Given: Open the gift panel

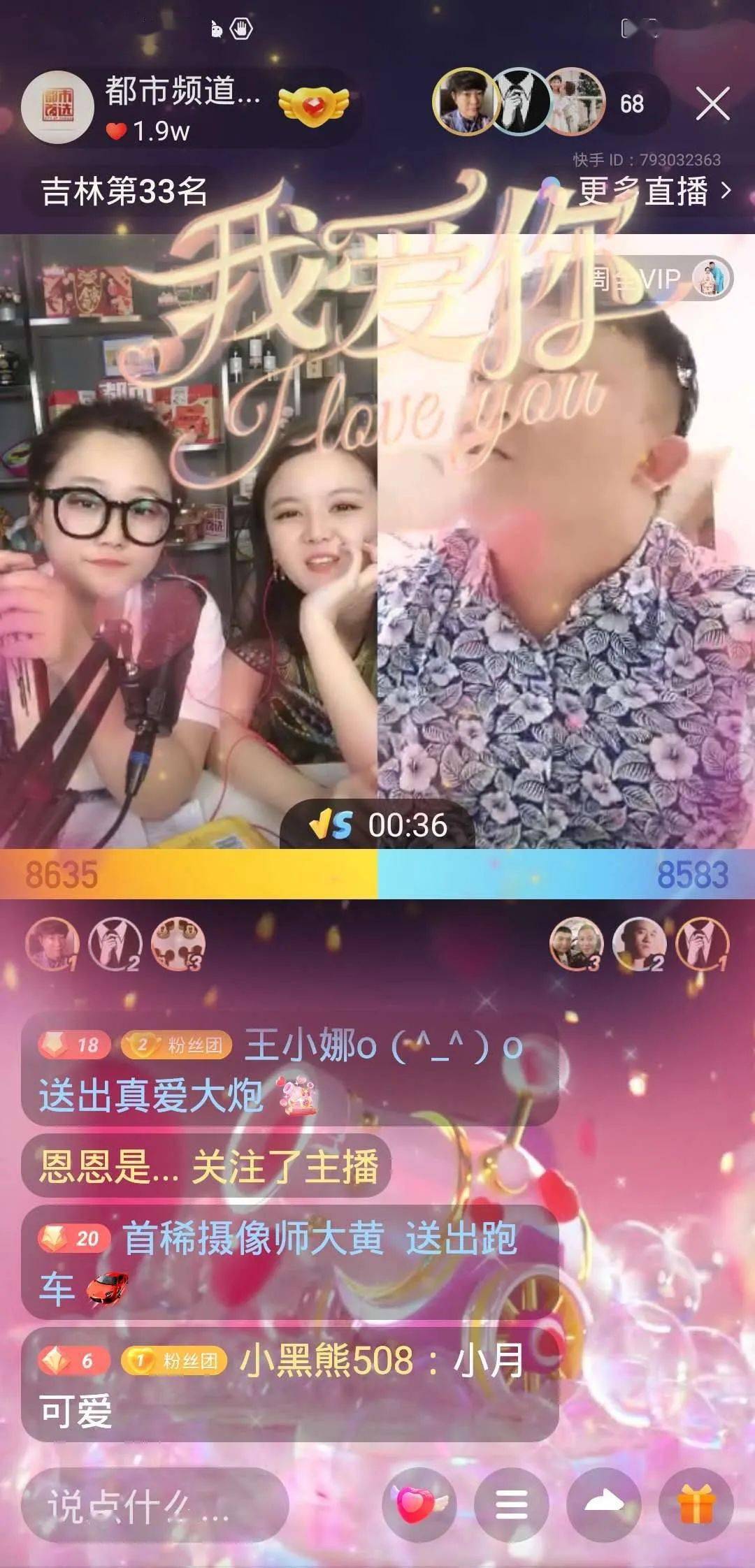Looking at the screenshot, I should 696,1504.
